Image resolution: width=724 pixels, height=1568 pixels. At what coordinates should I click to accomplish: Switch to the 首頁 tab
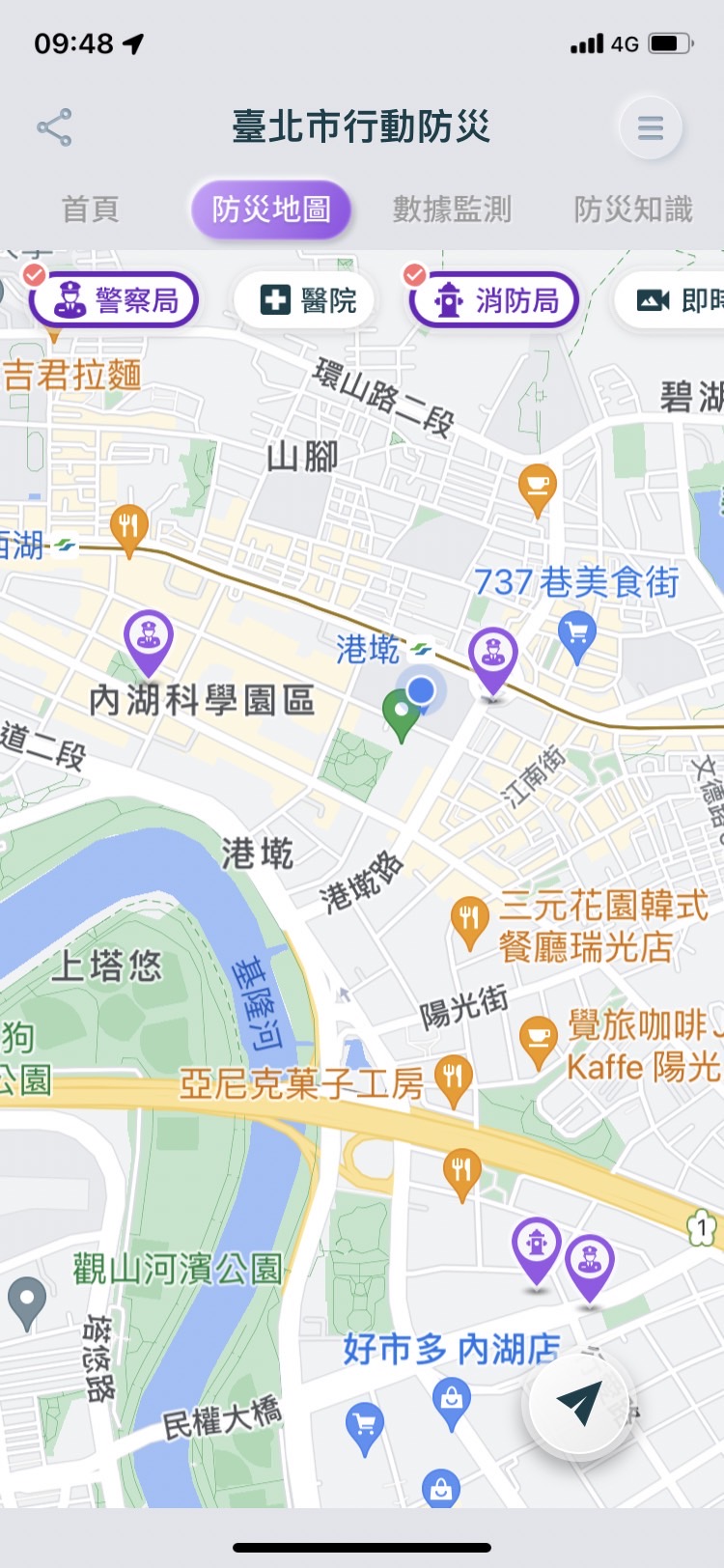pyautogui.click(x=90, y=210)
